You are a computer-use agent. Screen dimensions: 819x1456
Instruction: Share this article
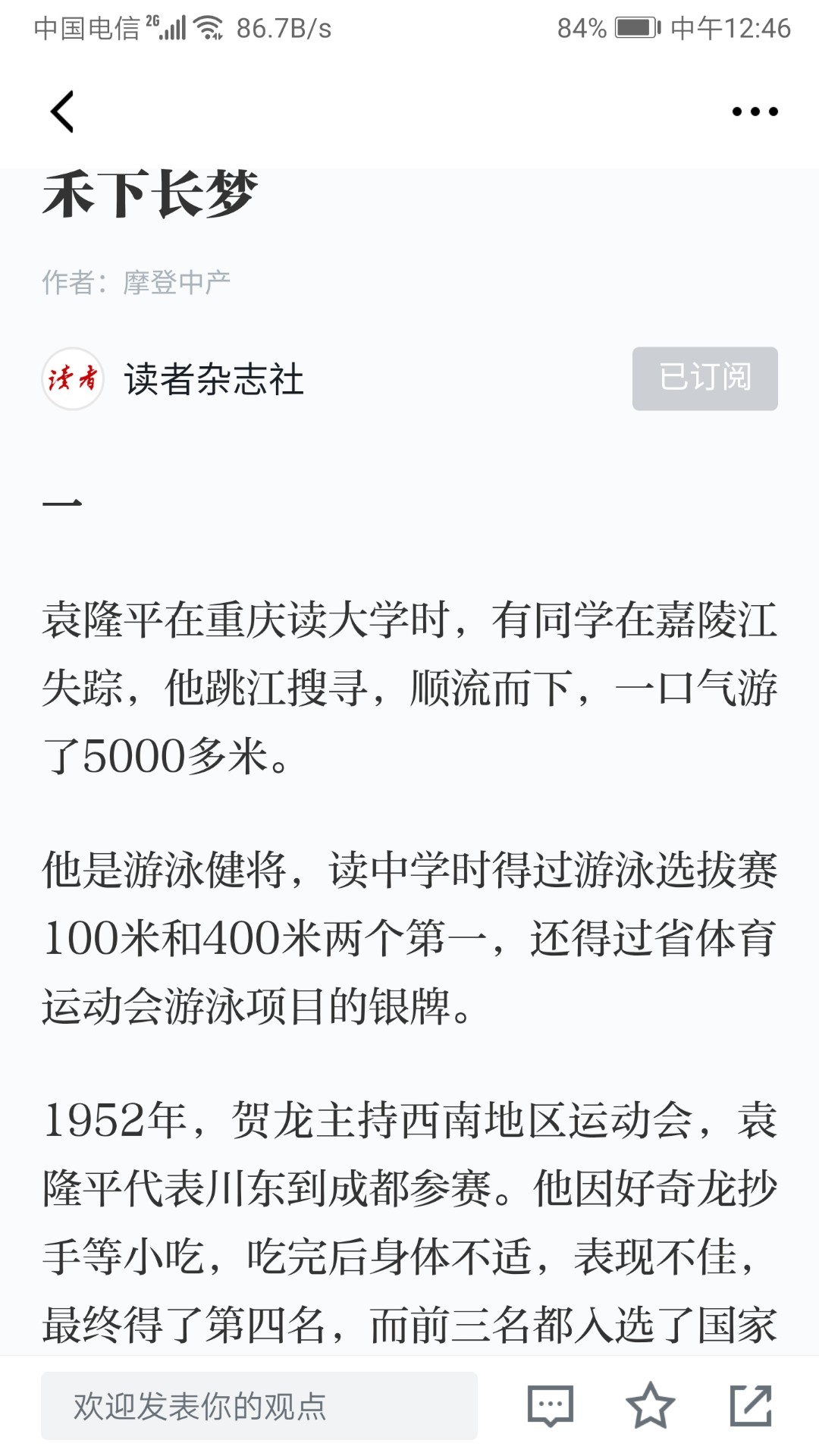(x=751, y=1405)
